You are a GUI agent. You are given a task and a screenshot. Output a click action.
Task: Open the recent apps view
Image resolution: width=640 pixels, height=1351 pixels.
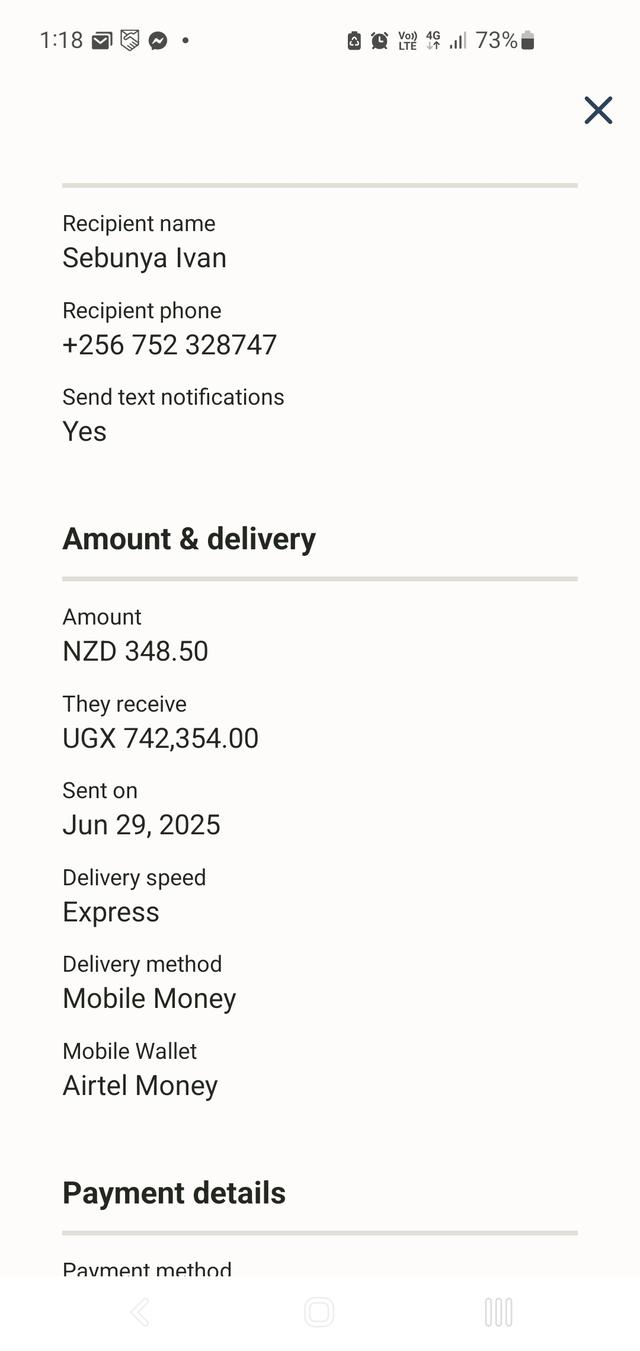point(498,1312)
